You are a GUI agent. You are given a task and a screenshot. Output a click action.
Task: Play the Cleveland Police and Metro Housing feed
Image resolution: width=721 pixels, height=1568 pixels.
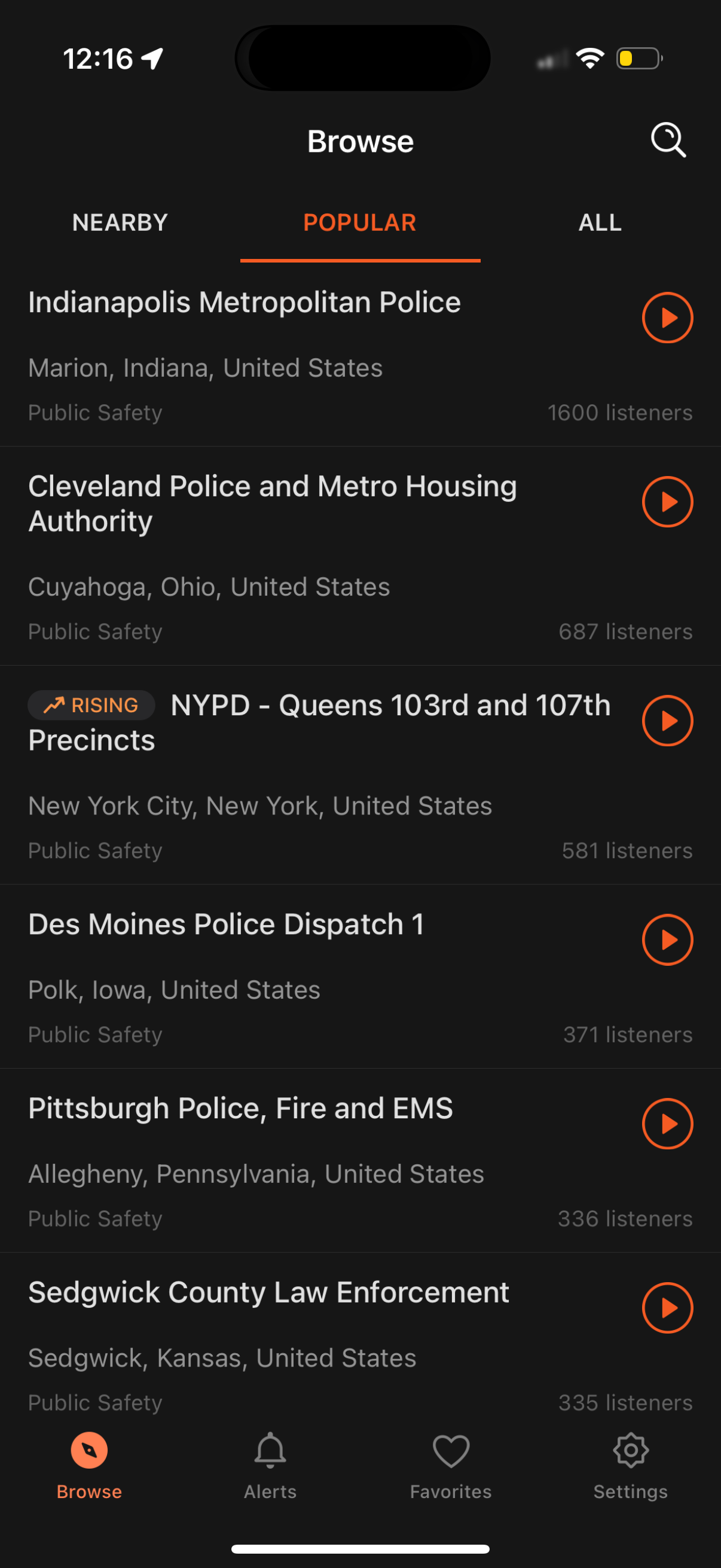coord(667,502)
